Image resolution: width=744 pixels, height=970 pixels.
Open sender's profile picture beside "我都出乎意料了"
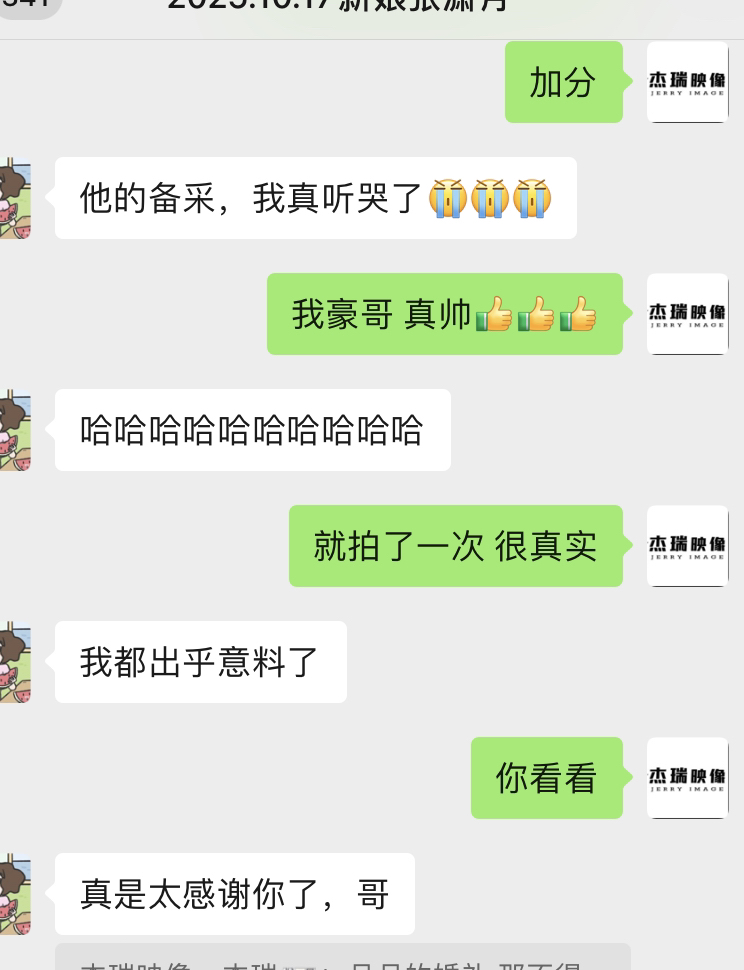pos(14,662)
